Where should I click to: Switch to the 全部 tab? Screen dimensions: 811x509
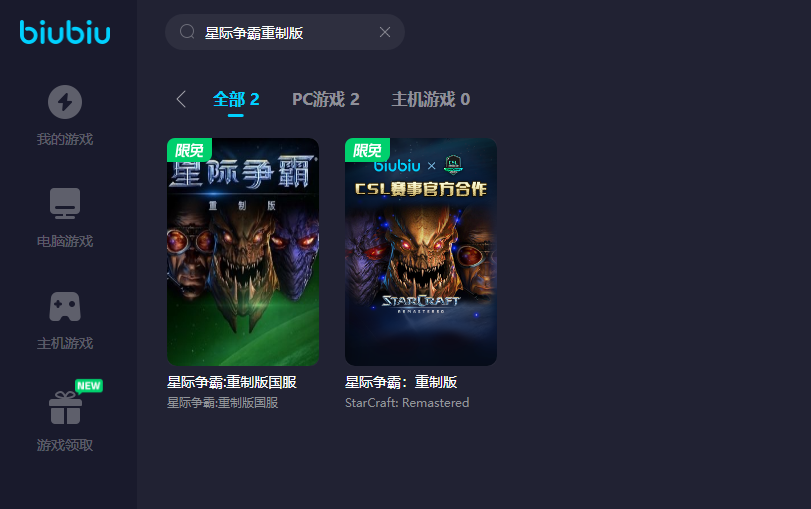(x=236, y=99)
